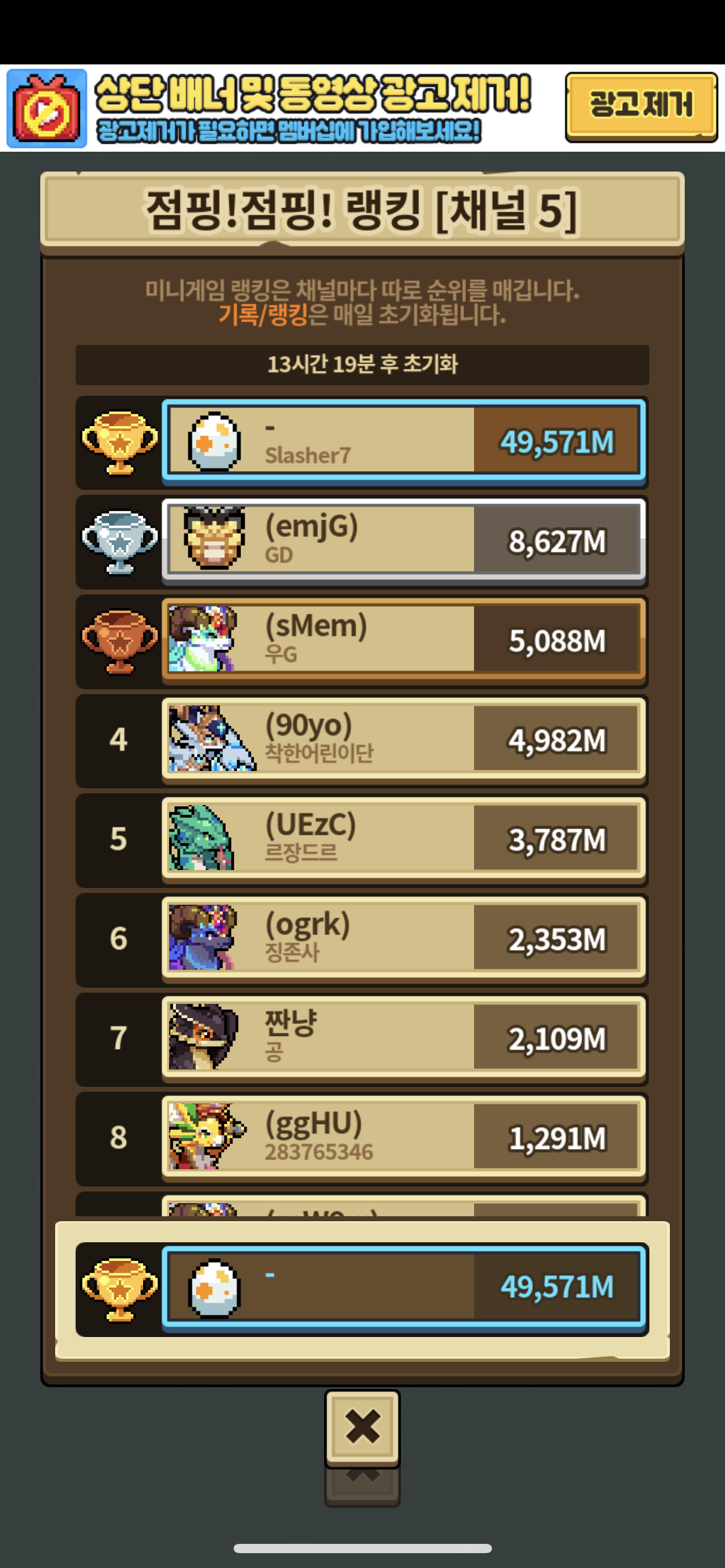The height and width of the screenshot is (1568, 725).
Task: View the (emjG) ranking entry
Action: [404, 541]
